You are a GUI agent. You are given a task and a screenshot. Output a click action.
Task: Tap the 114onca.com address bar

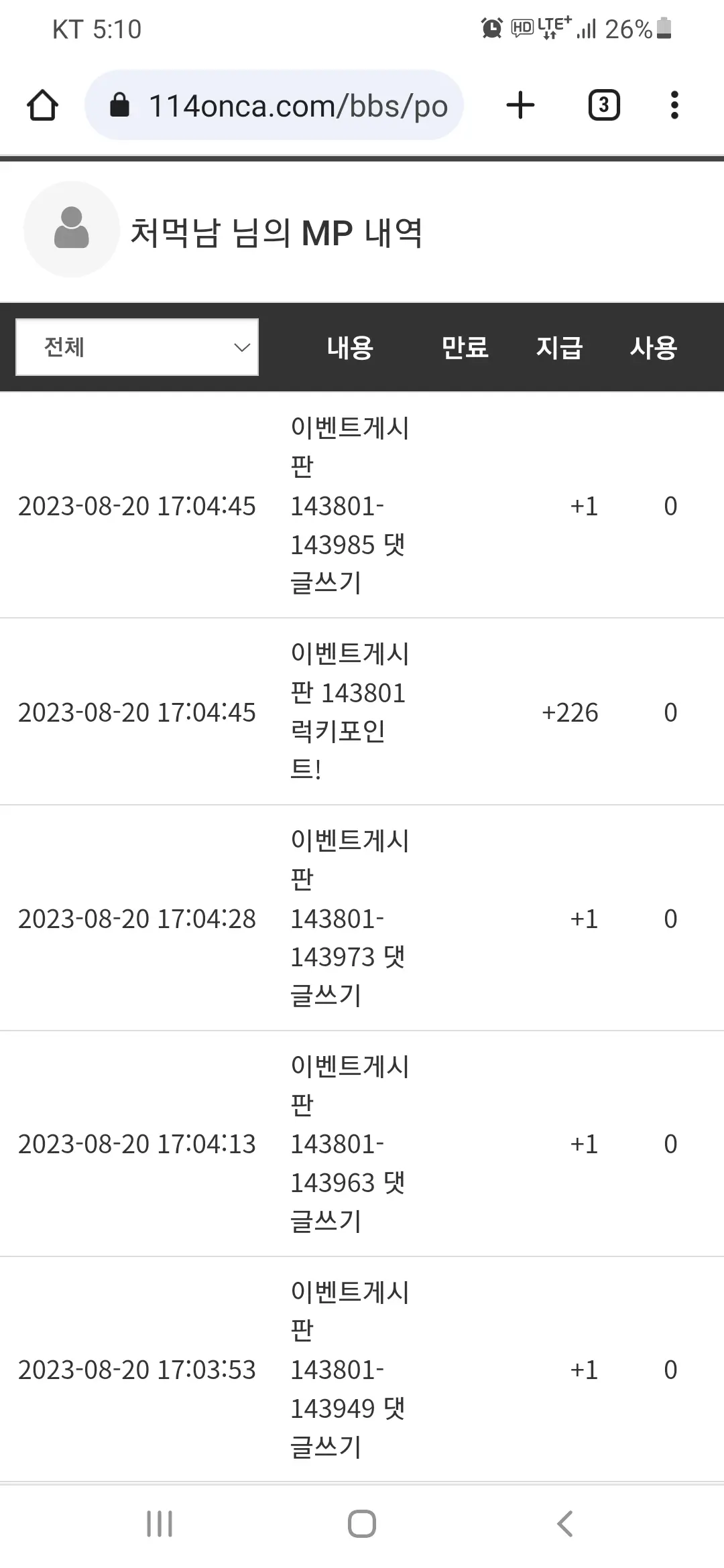coord(274,105)
